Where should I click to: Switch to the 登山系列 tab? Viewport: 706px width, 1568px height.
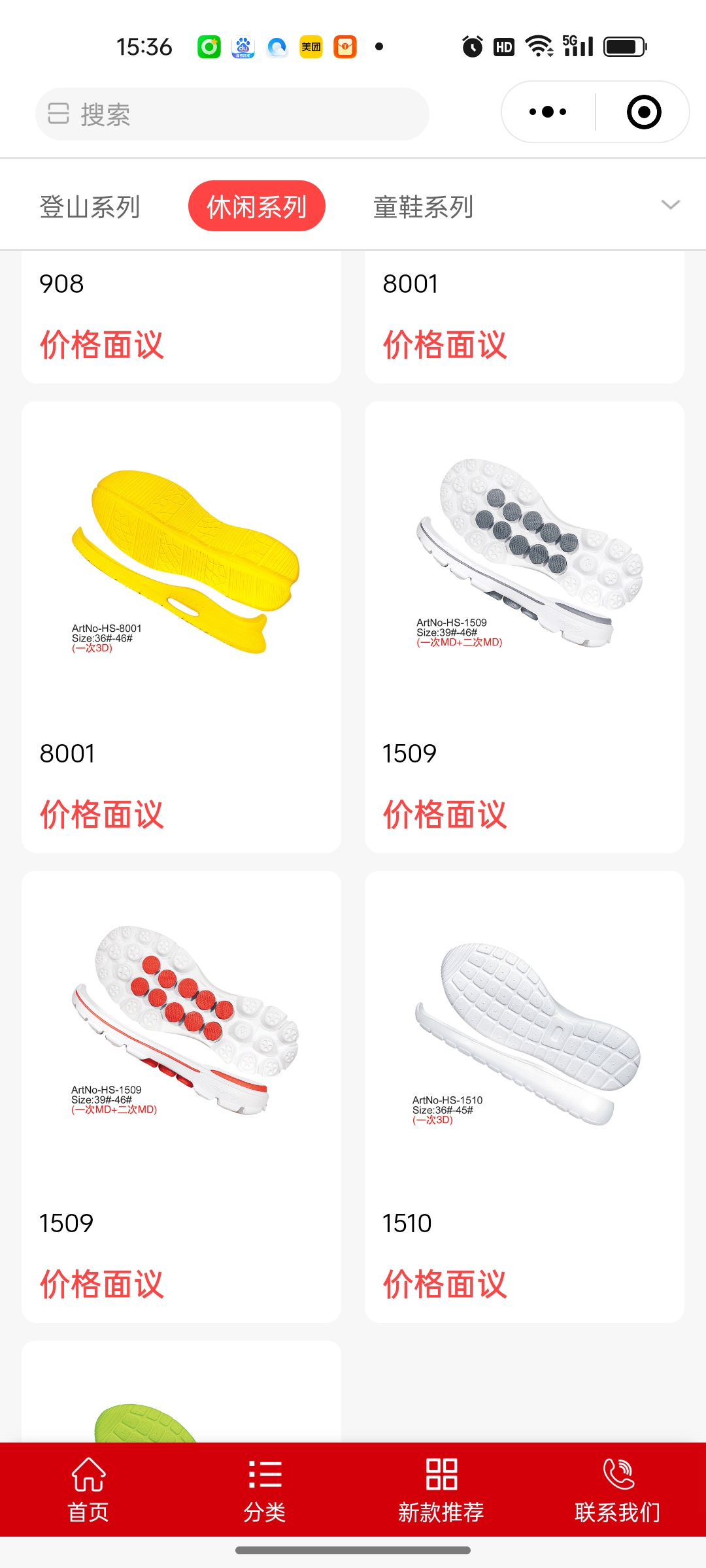pyautogui.click(x=90, y=207)
